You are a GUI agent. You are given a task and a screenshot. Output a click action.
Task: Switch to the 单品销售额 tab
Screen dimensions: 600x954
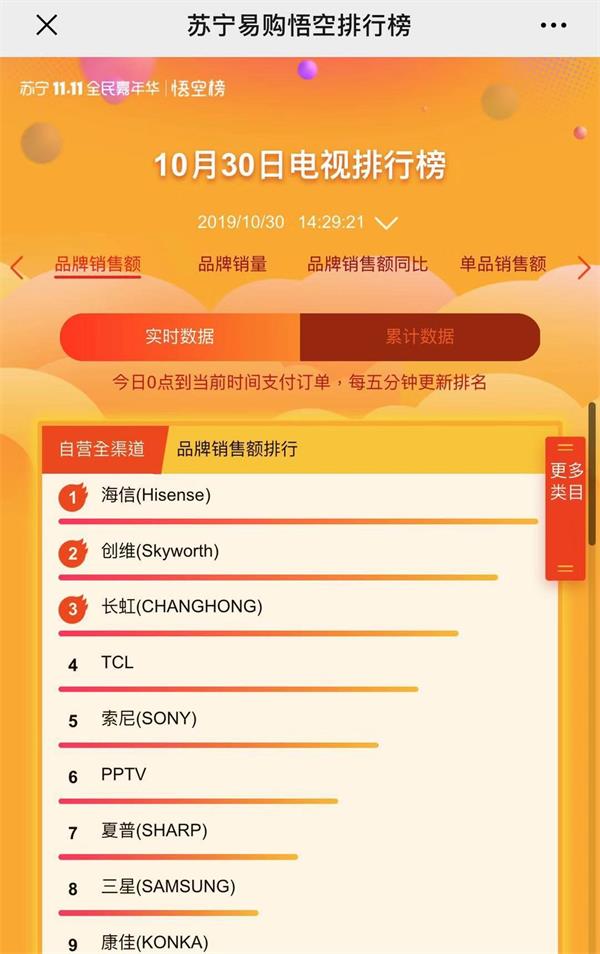pos(503,264)
